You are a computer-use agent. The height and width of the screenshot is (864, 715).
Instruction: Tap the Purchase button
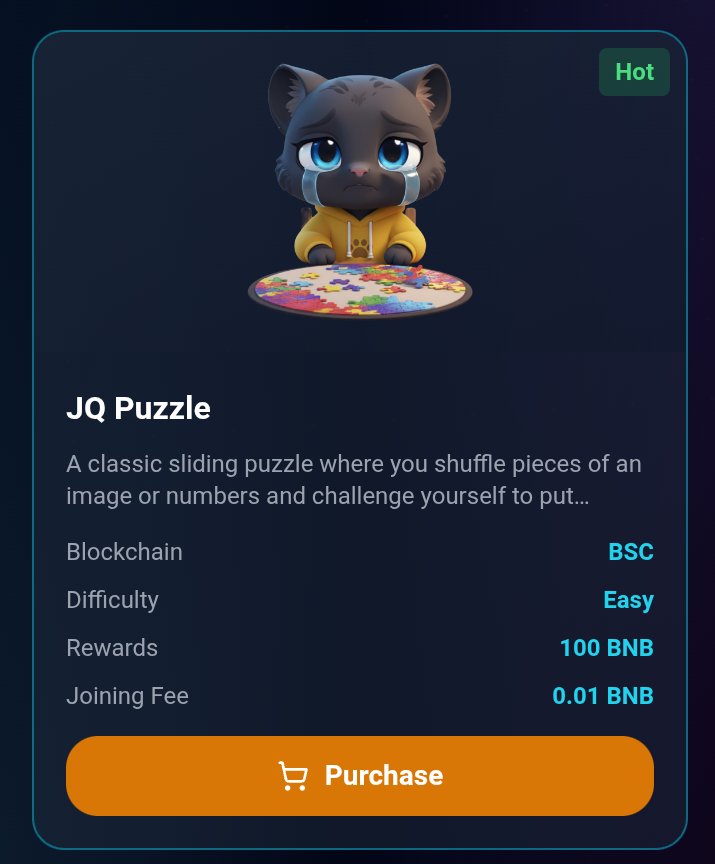click(x=360, y=776)
